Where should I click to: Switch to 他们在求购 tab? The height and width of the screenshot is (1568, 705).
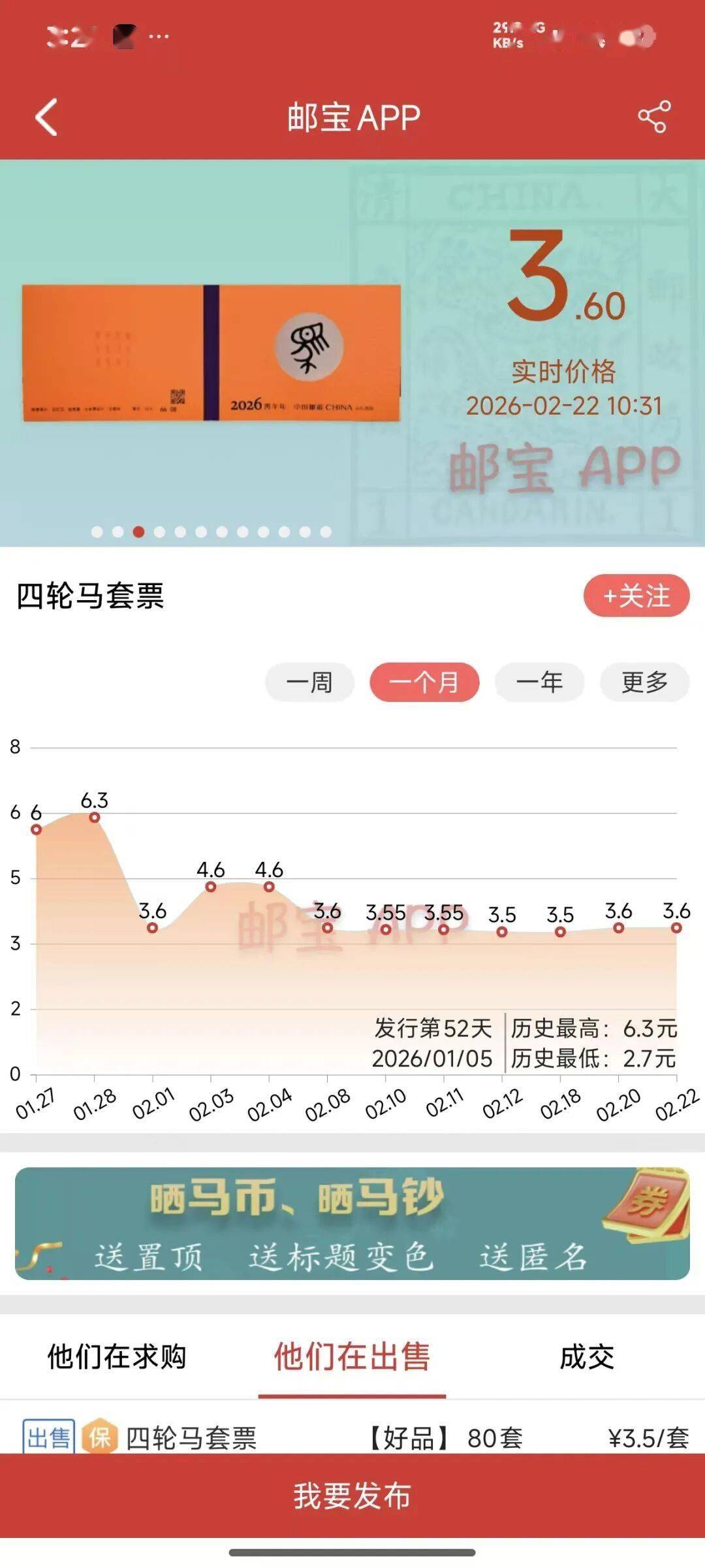[117, 1357]
